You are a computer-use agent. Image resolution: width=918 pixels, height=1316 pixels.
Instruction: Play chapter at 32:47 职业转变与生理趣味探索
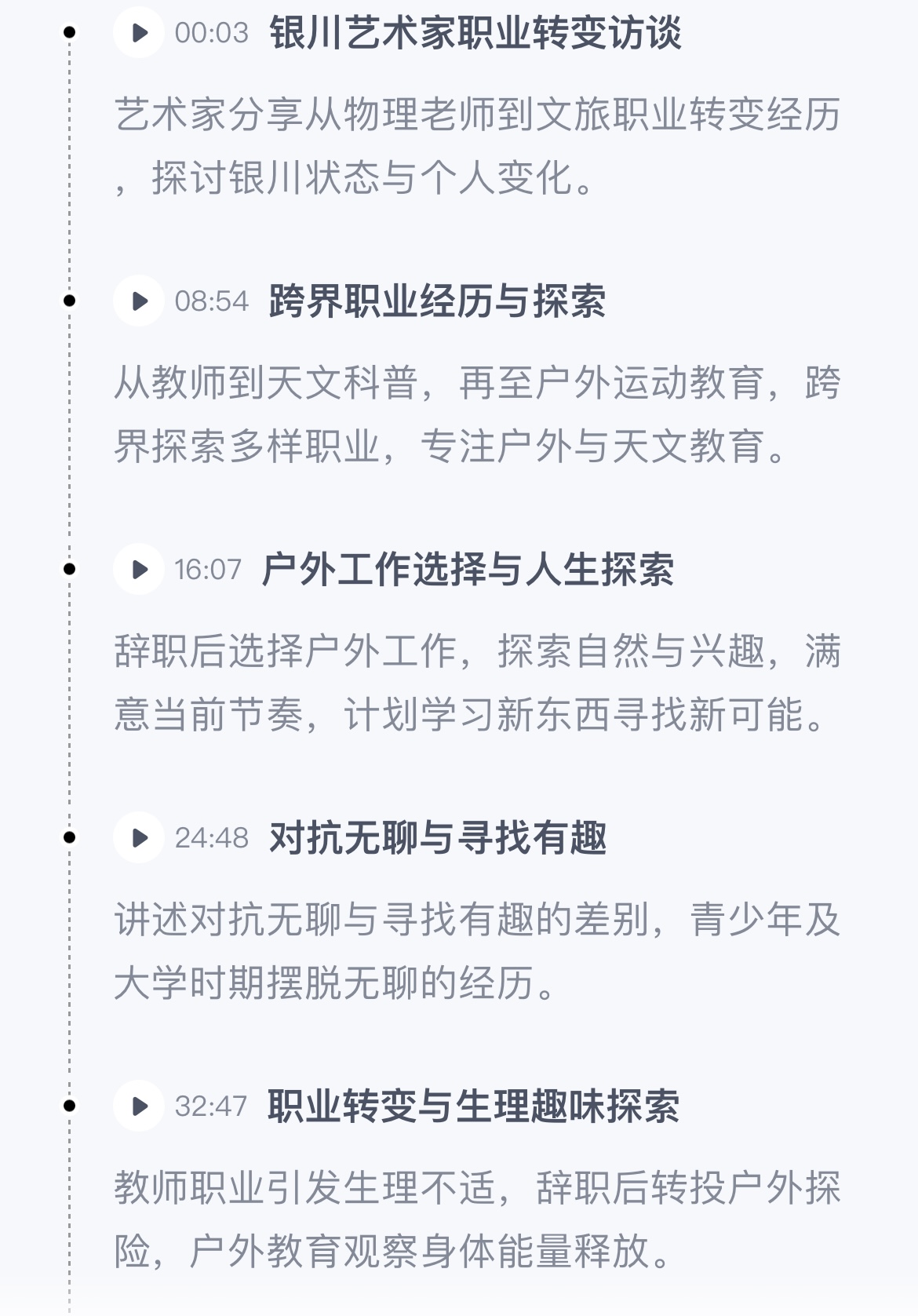coord(139,1106)
